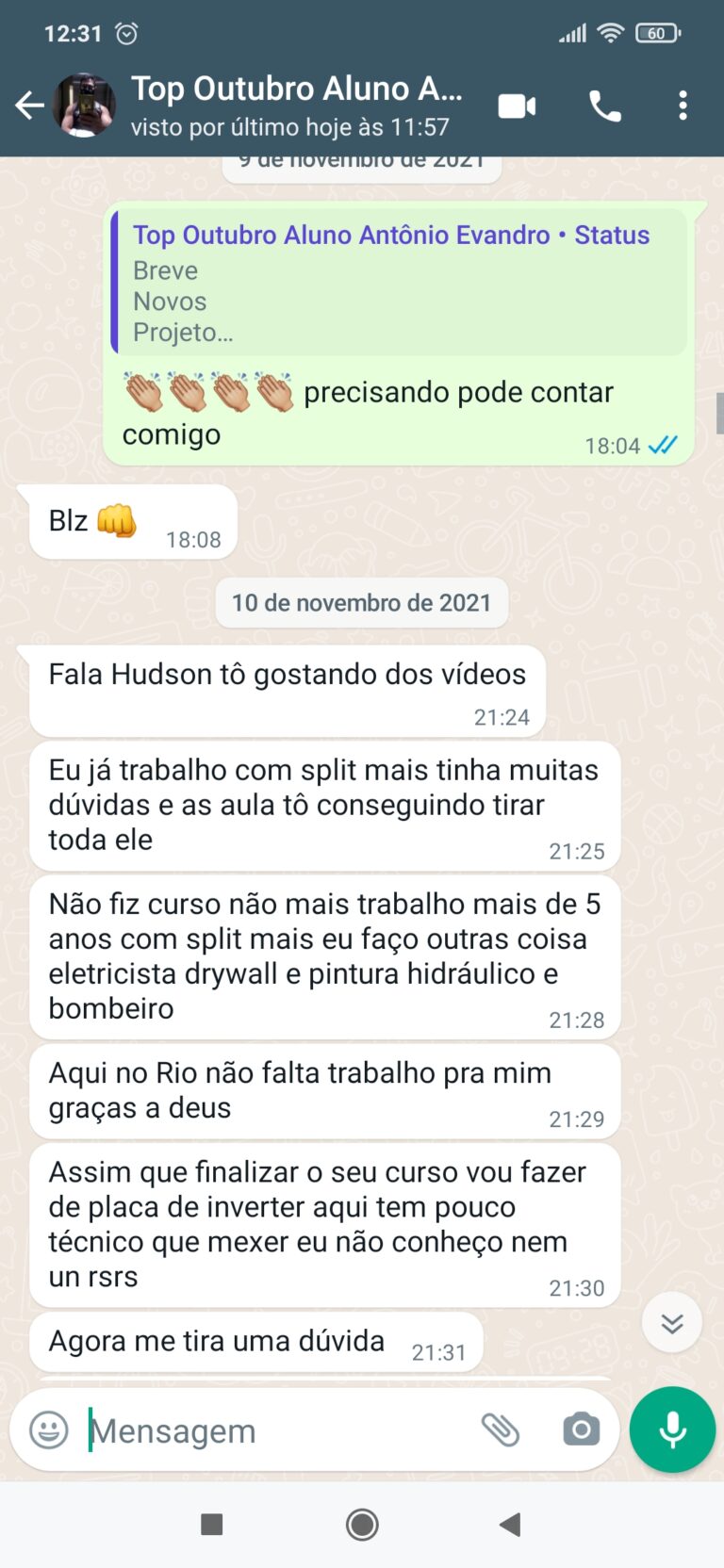
Task: Open the camera to send a photo
Action: pyautogui.click(x=581, y=1429)
